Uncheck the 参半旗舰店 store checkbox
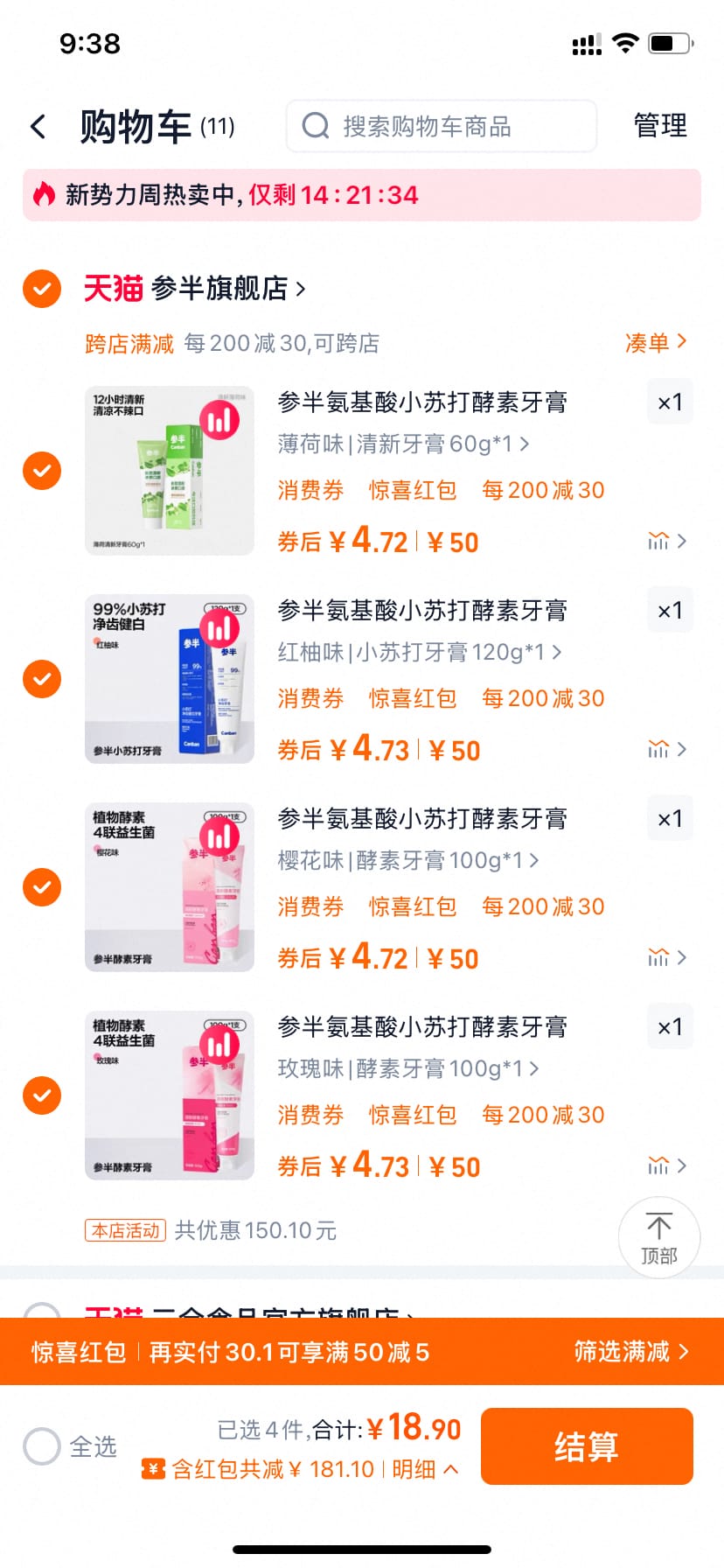The width and height of the screenshot is (724, 1568). (x=41, y=288)
